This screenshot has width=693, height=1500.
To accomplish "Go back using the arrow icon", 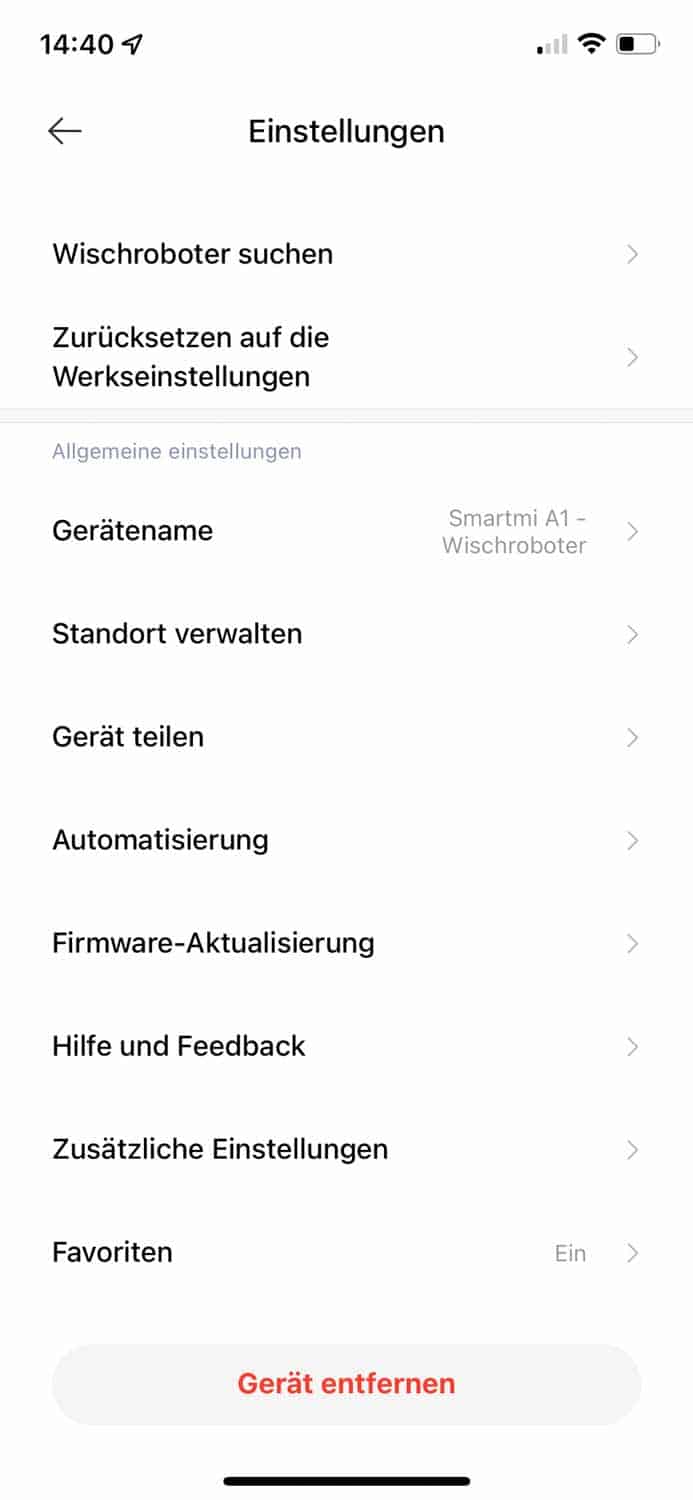I will pos(65,131).
